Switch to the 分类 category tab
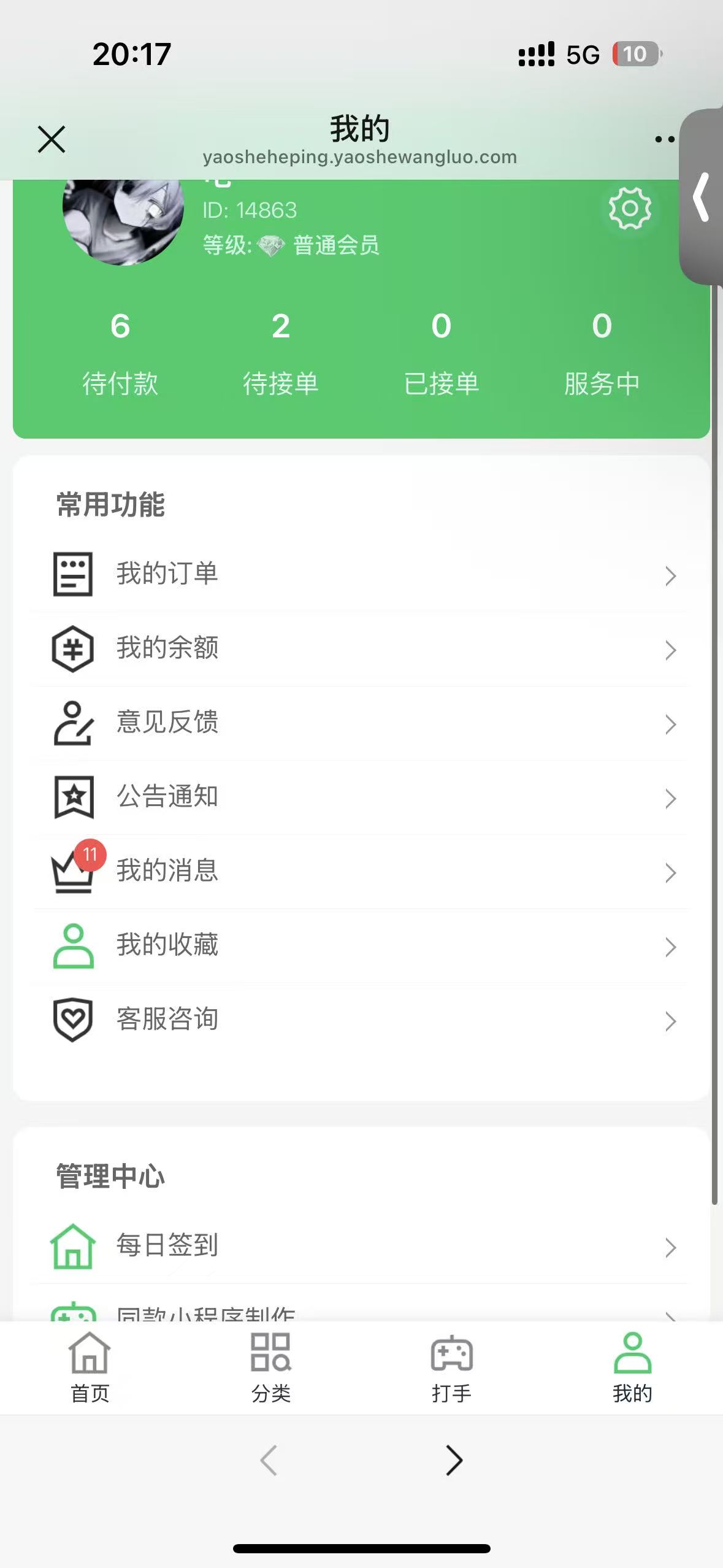The width and height of the screenshot is (723, 1568). coord(270,1367)
